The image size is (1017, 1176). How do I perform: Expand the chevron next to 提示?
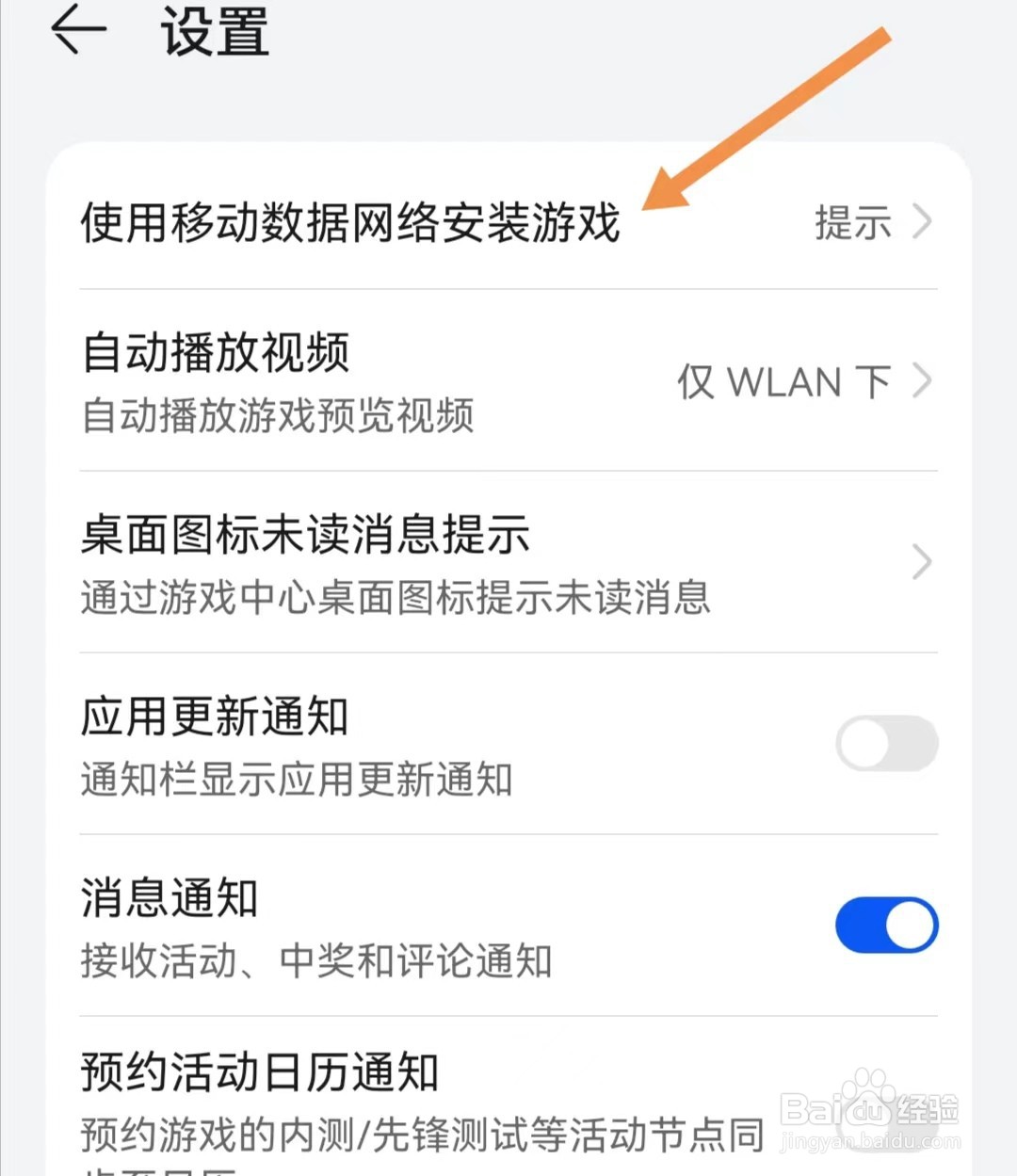925,221
